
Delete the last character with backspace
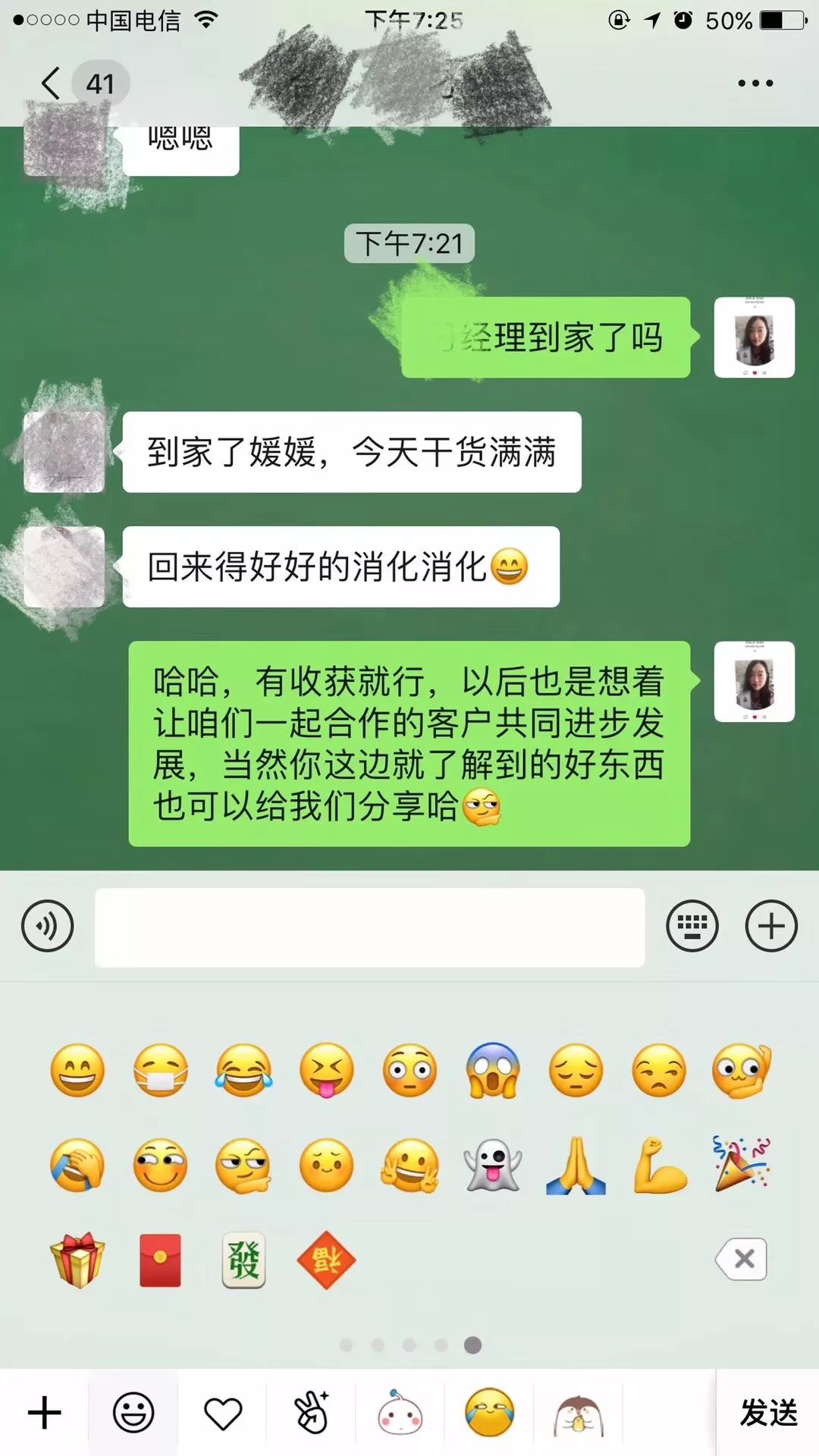742,1260
